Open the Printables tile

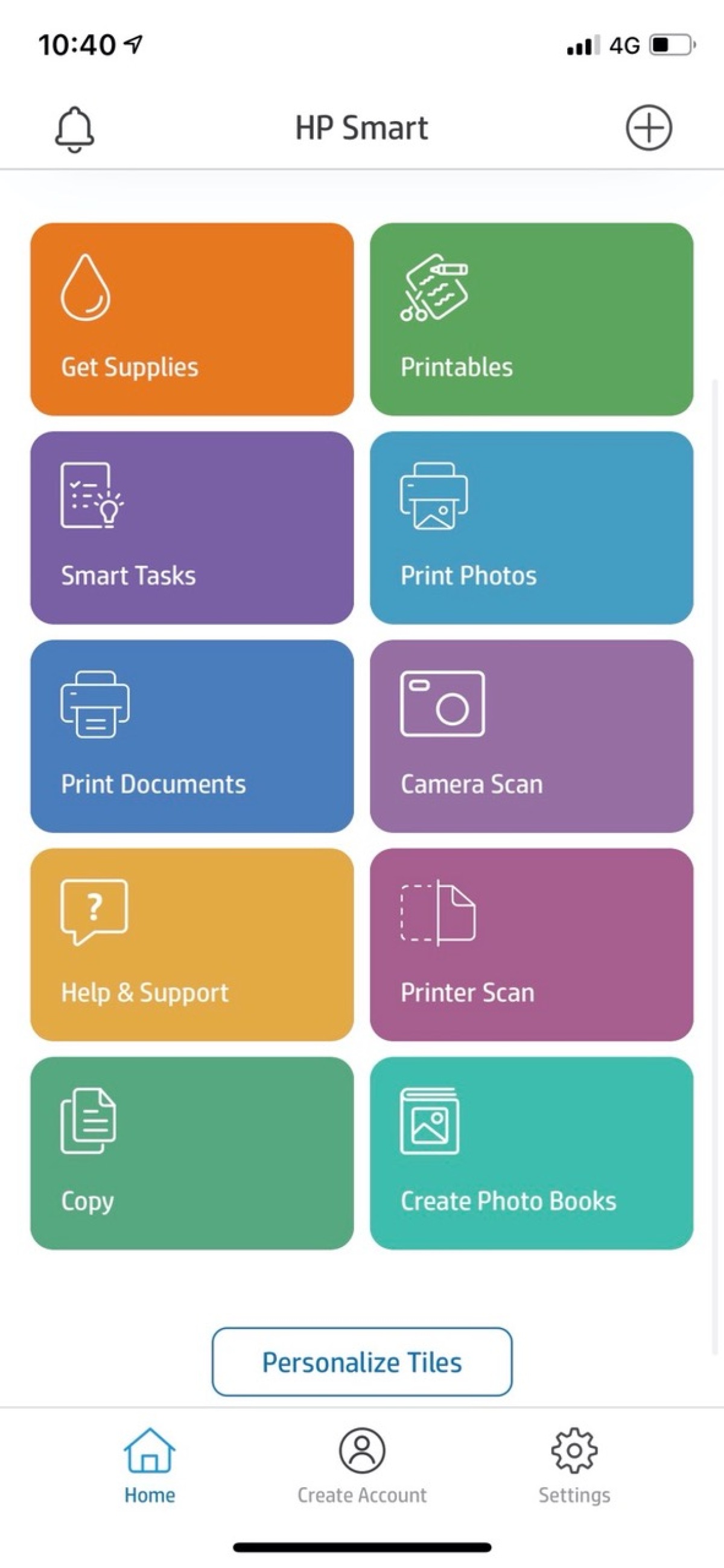(531, 319)
